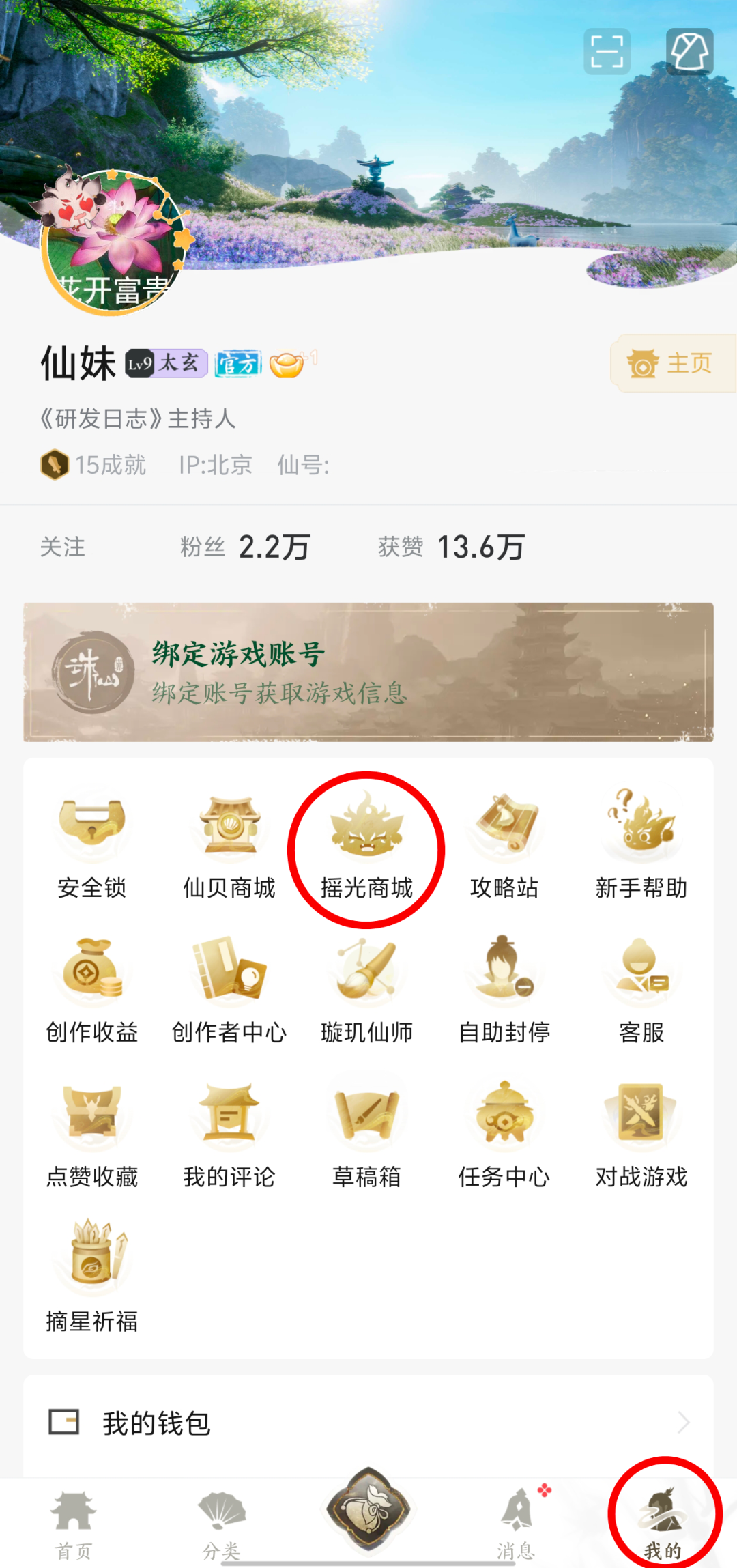Open 仙贝商城 shop
This screenshot has width=737, height=1568.
point(229,845)
